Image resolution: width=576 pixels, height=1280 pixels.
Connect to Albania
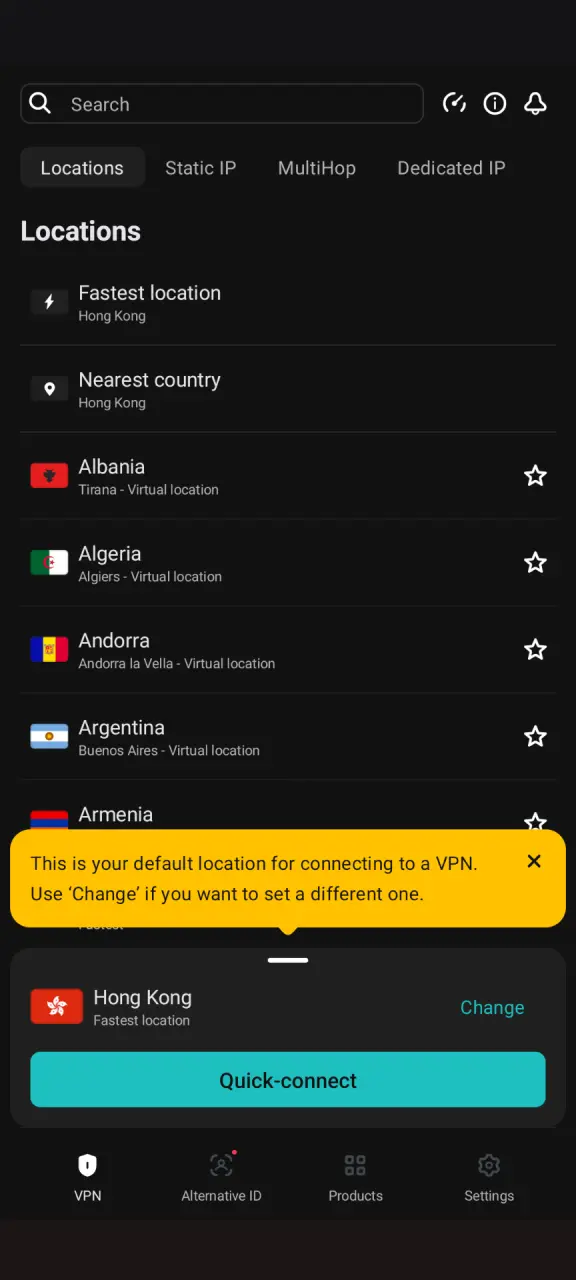[x=268, y=476]
